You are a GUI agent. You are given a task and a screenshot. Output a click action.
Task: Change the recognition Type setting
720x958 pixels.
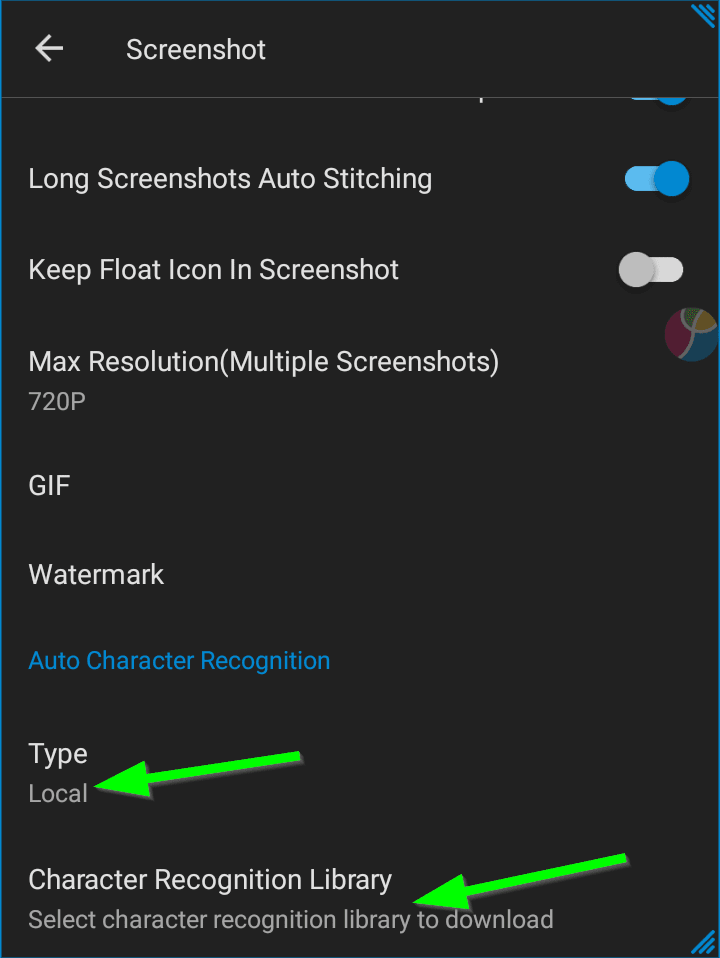coord(58,772)
